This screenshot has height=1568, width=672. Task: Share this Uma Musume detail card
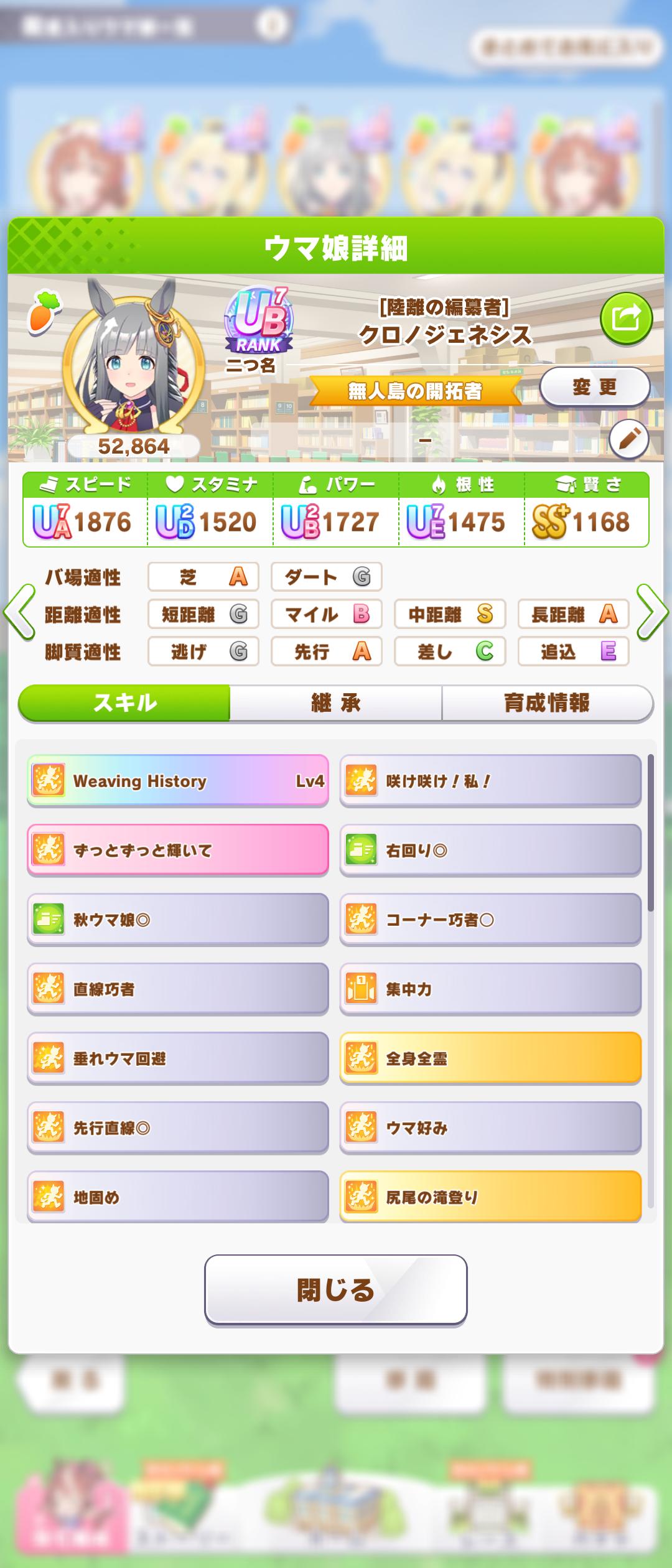pyautogui.click(x=625, y=319)
